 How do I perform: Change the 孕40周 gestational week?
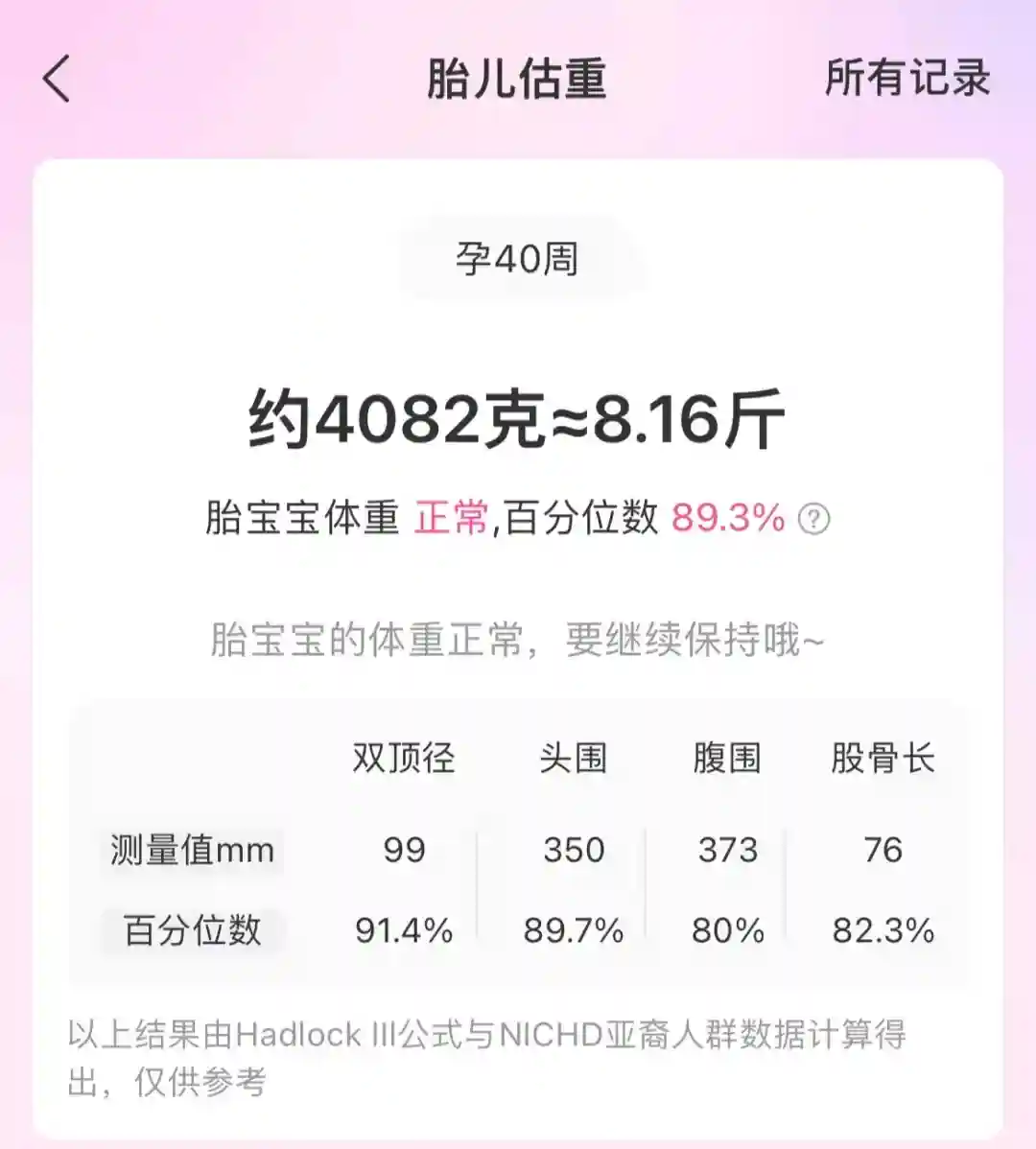point(517,259)
